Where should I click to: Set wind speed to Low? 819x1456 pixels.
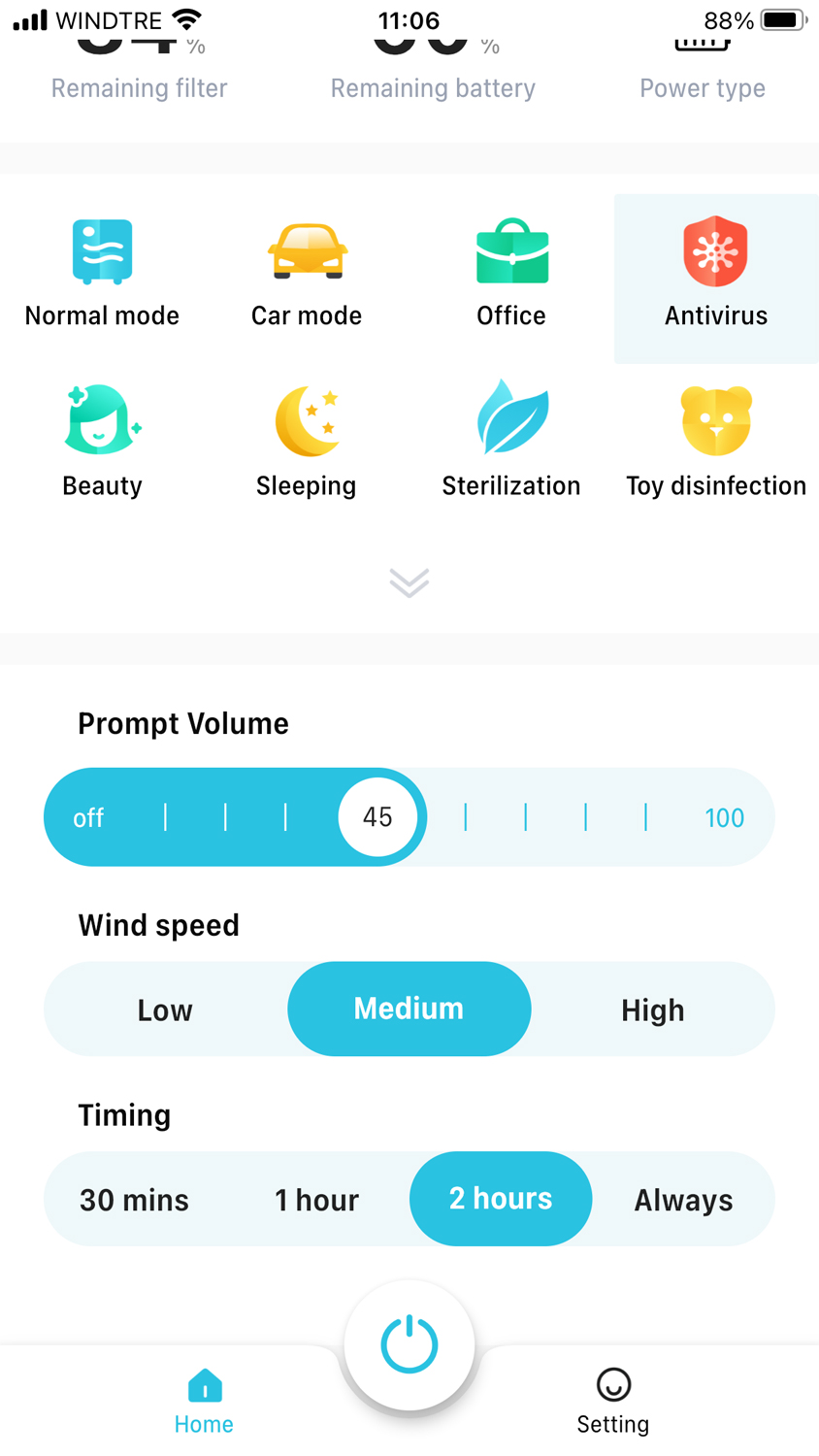coord(165,1009)
